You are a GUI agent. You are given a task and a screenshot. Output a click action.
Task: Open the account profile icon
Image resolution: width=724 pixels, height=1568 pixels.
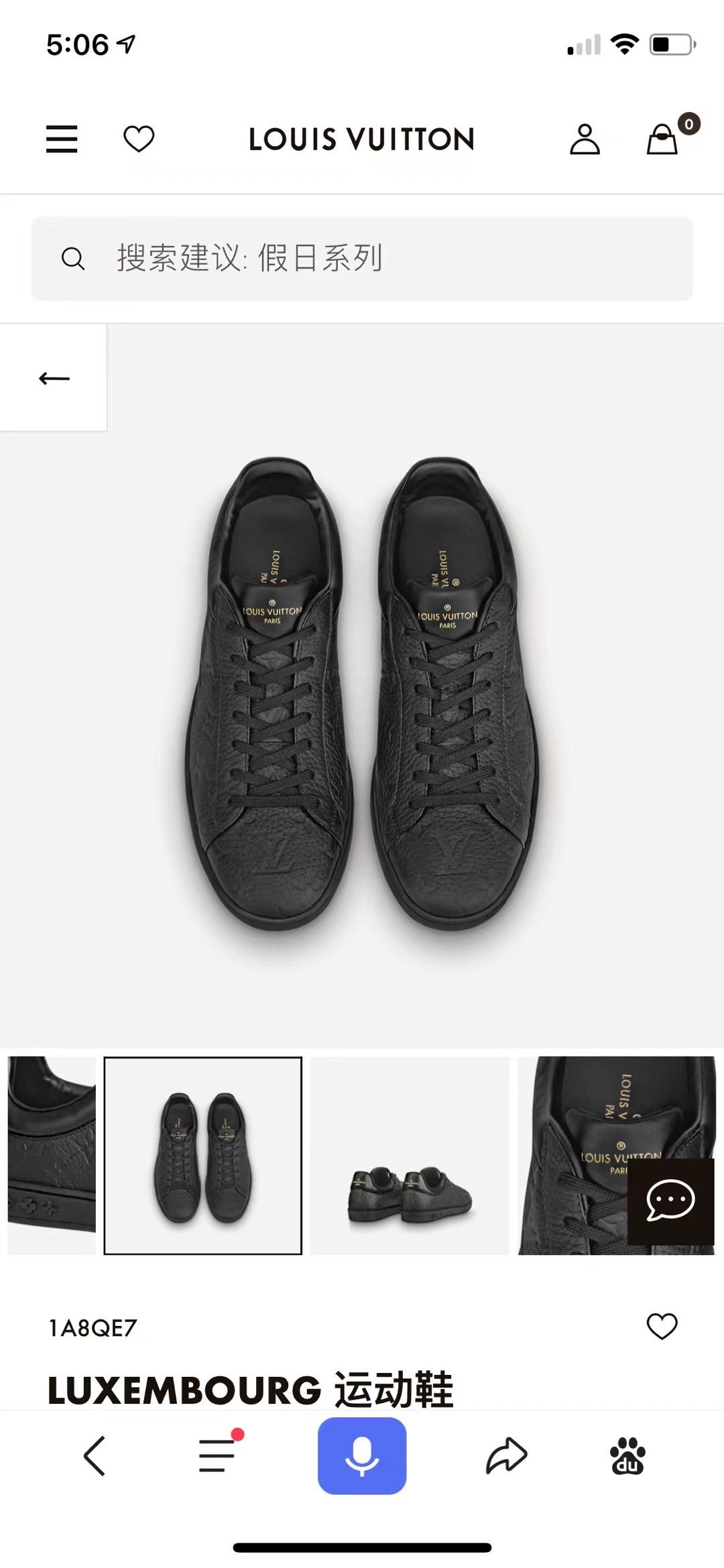pyautogui.click(x=585, y=139)
